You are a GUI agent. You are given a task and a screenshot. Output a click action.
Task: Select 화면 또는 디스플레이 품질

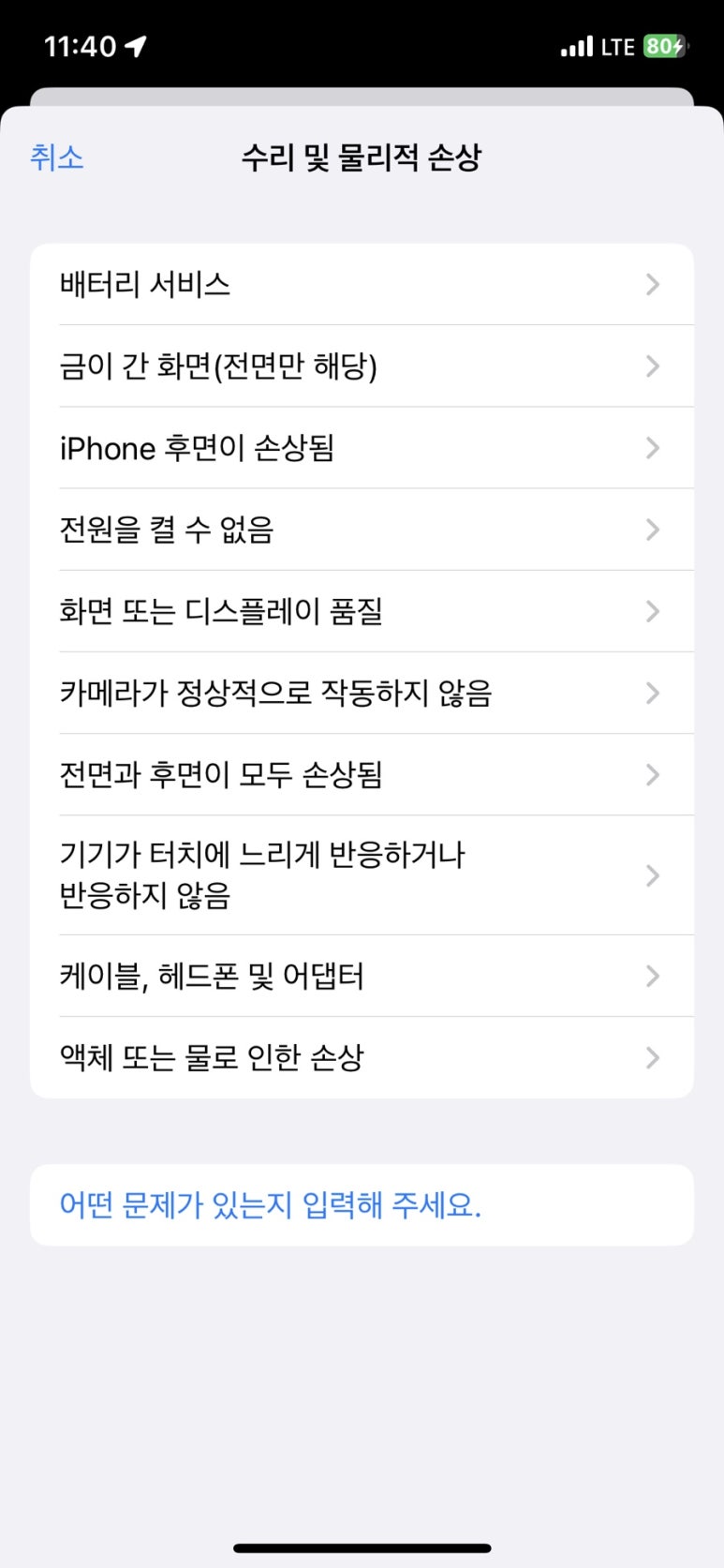pyautogui.click(x=361, y=611)
